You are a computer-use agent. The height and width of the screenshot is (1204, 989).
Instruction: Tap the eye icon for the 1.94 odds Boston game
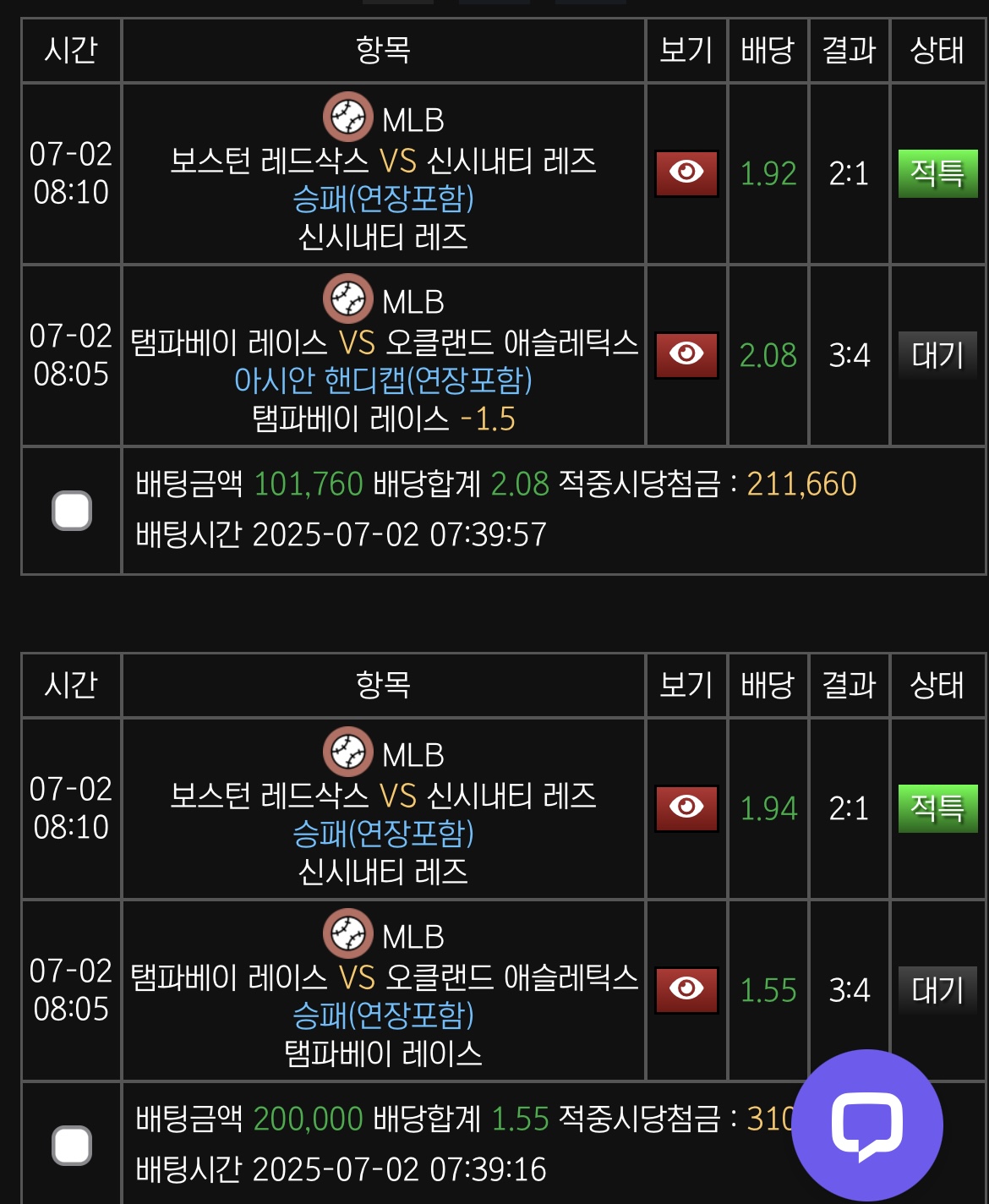686,808
